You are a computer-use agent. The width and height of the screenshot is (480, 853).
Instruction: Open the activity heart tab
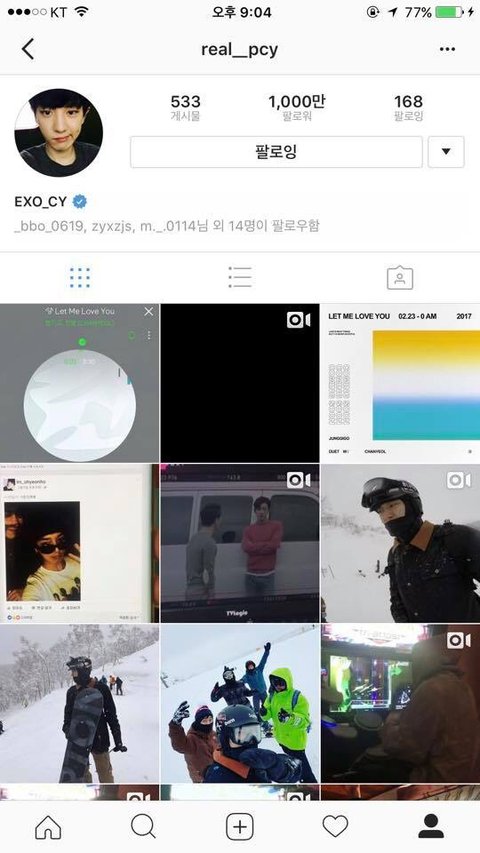pyautogui.click(x=335, y=827)
